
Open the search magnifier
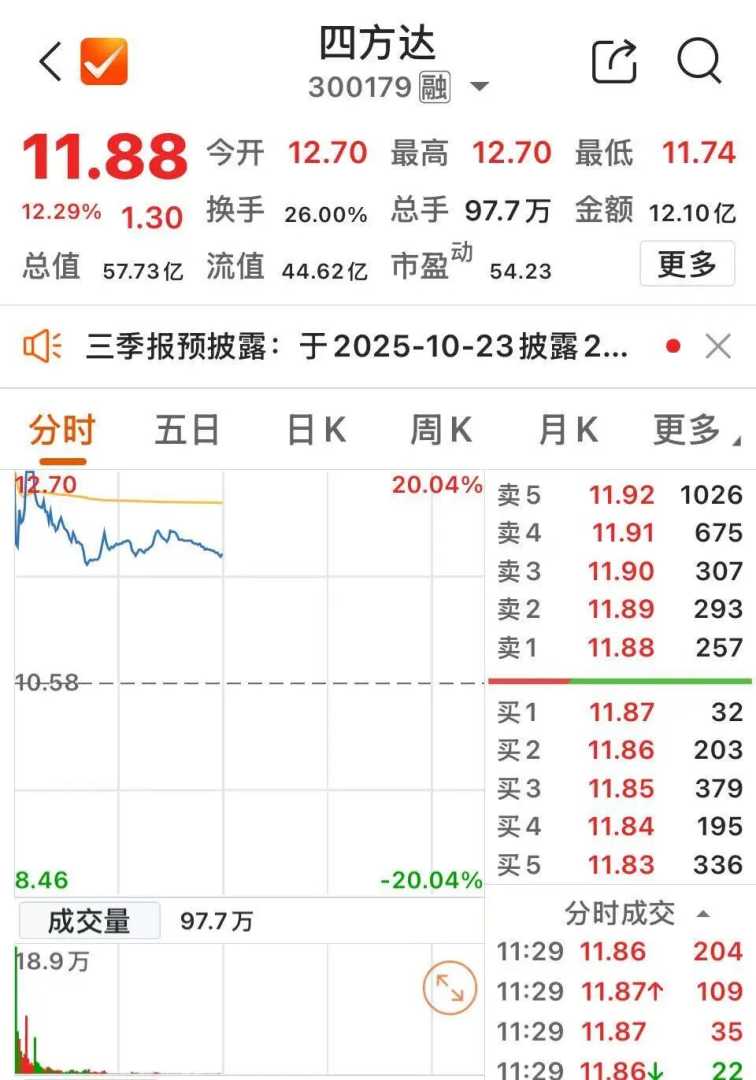[x=699, y=62]
